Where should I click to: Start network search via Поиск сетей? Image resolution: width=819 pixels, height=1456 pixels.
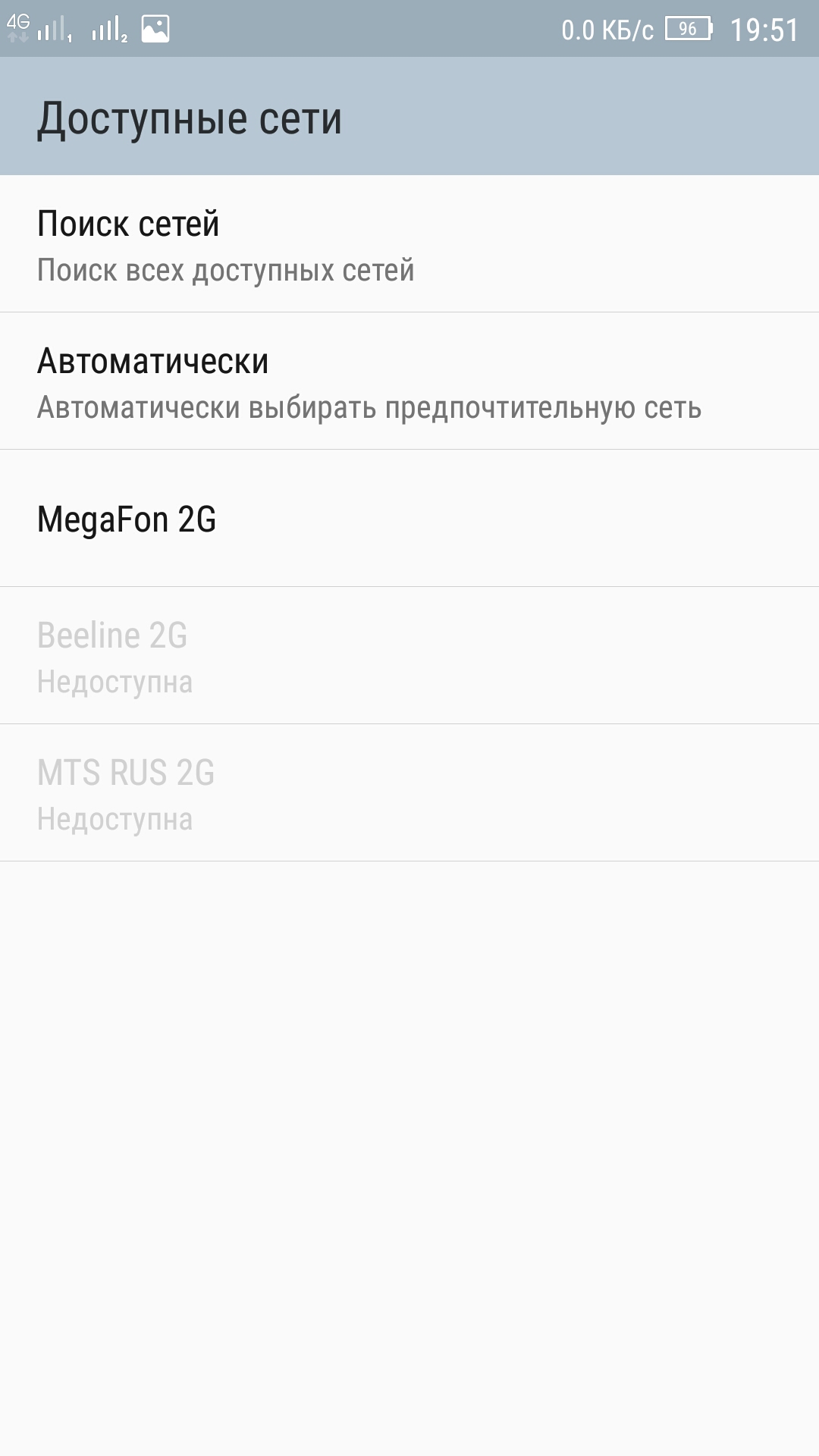pyautogui.click(x=409, y=244)
